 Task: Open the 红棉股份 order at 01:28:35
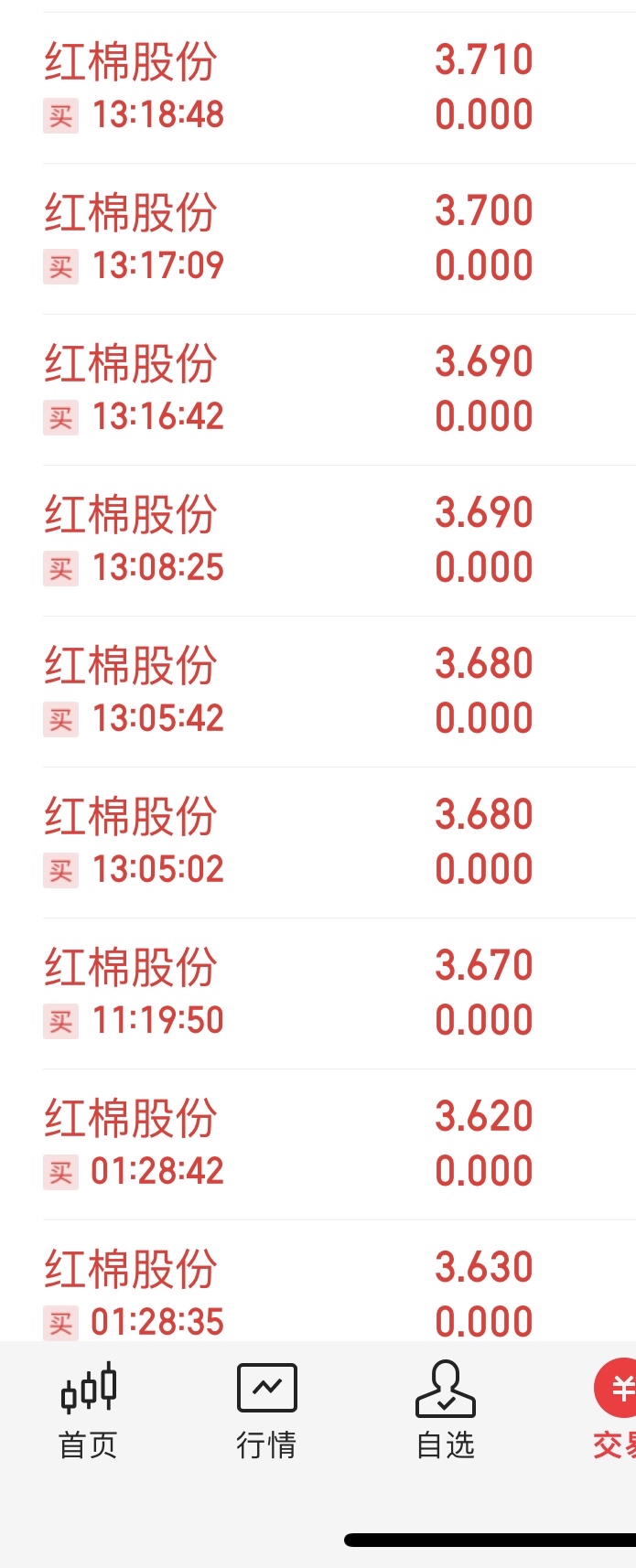[x=340, y=1281]
